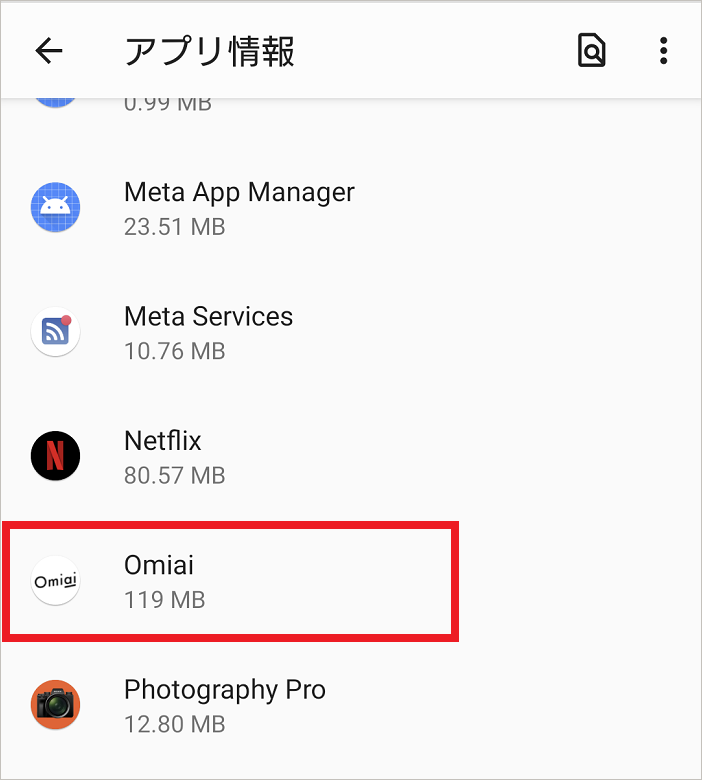The height and width of the screenshot is (780, 702).
Task: Open Meta Services app info
Action: tap(208, 332)
